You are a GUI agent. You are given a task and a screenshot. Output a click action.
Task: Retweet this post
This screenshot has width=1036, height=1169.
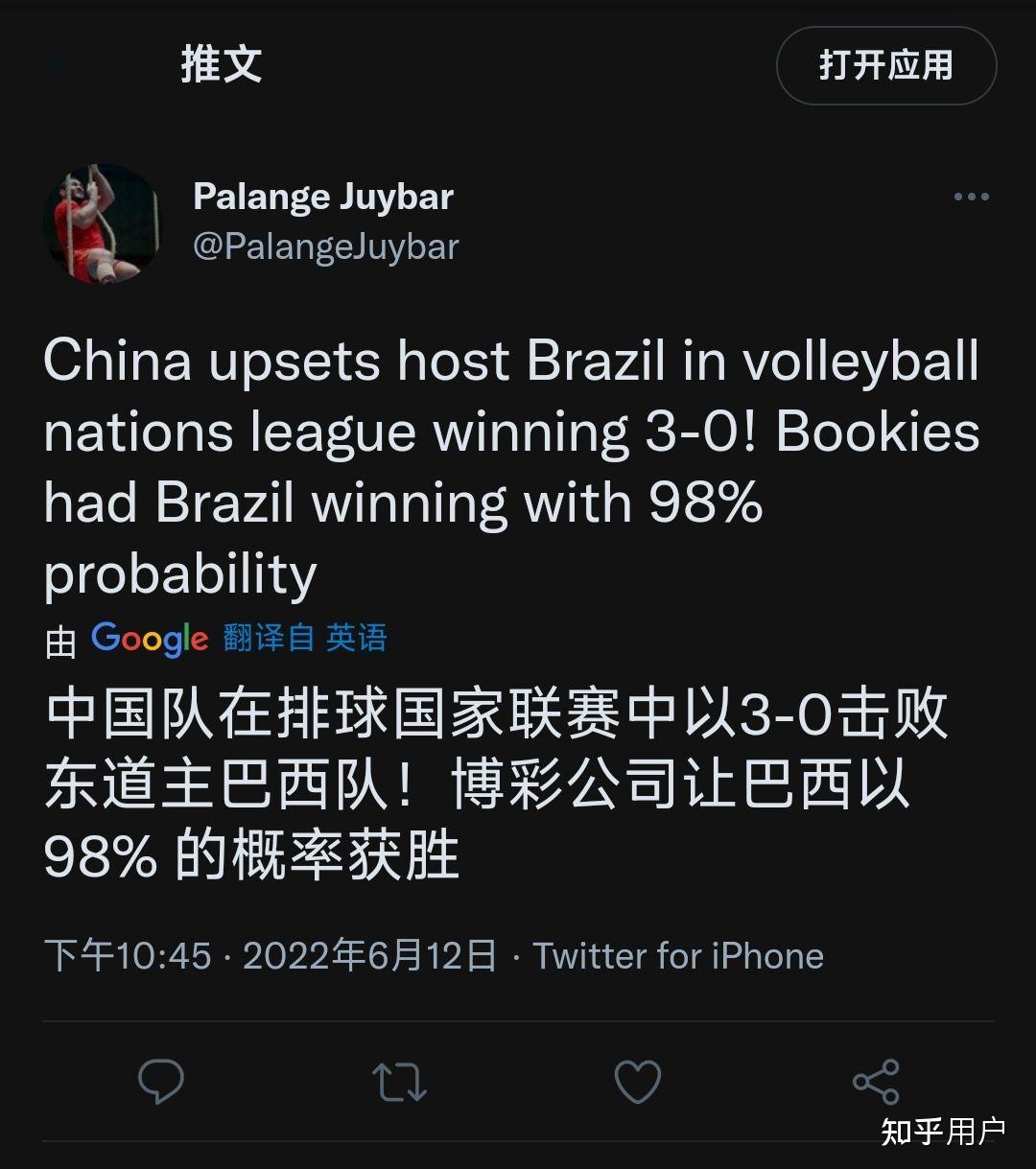[398, 1082]
